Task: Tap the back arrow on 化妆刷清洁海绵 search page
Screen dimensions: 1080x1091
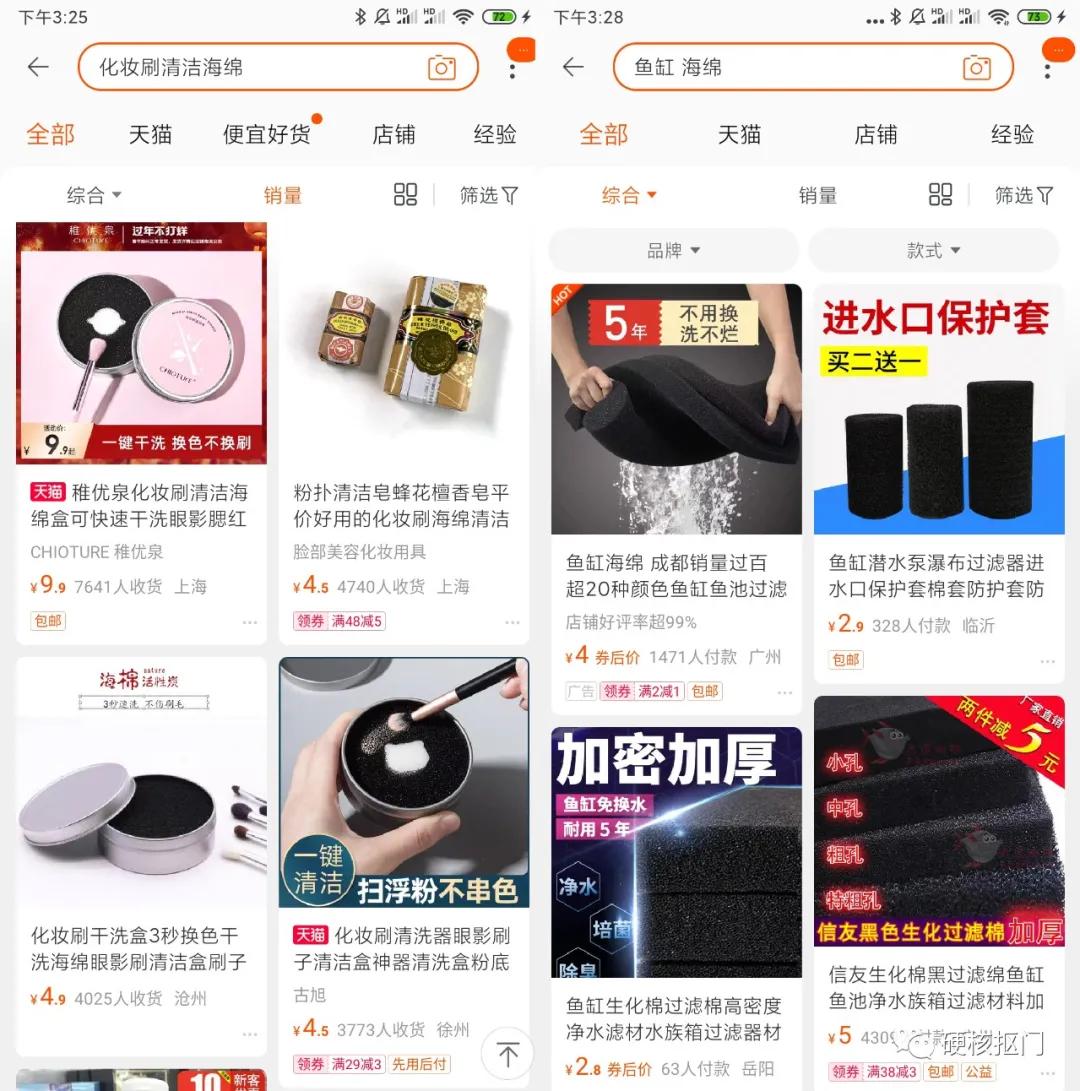Action: click(x=38, y=67)
